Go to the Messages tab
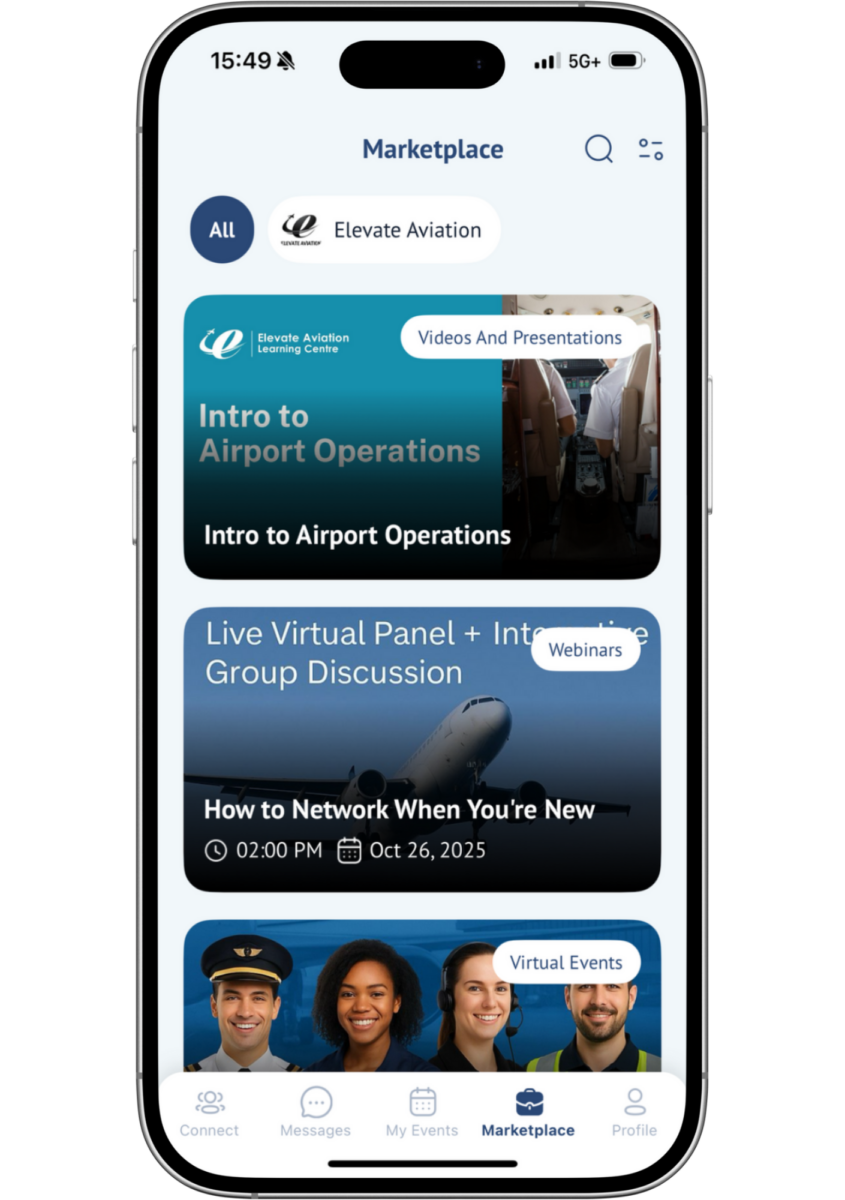Screen dimensions: 845x1200 pyautogui.click(x=315, y=1113)
